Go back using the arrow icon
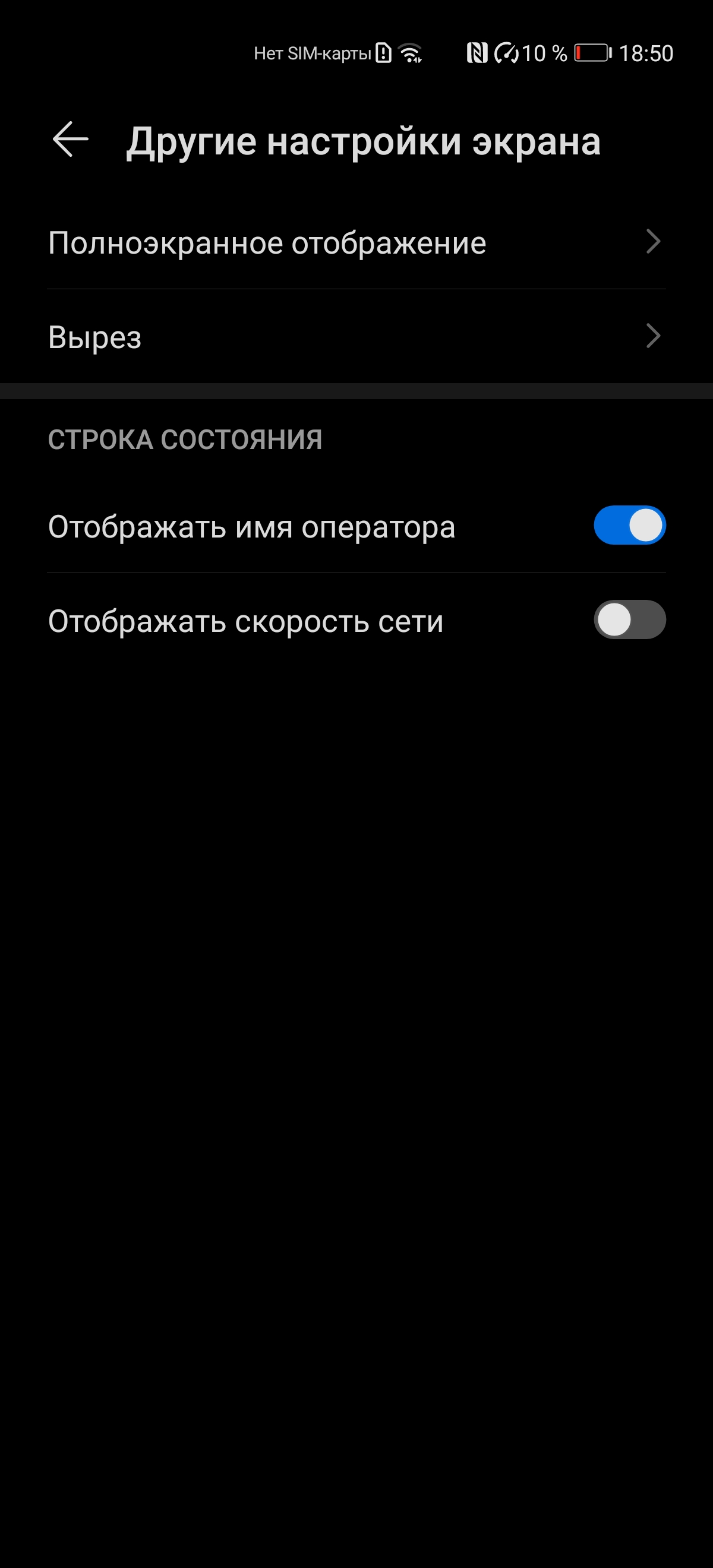 point(71,140)
